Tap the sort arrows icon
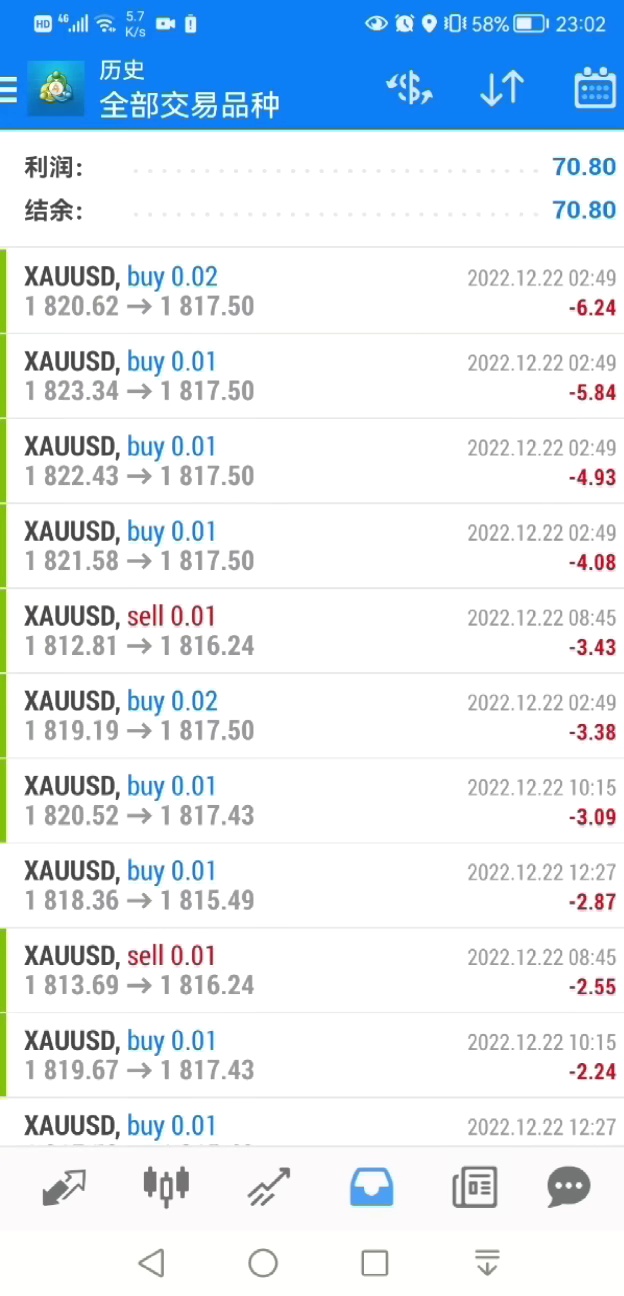The width and height of the screenshot is (624, 1296). 501,89
